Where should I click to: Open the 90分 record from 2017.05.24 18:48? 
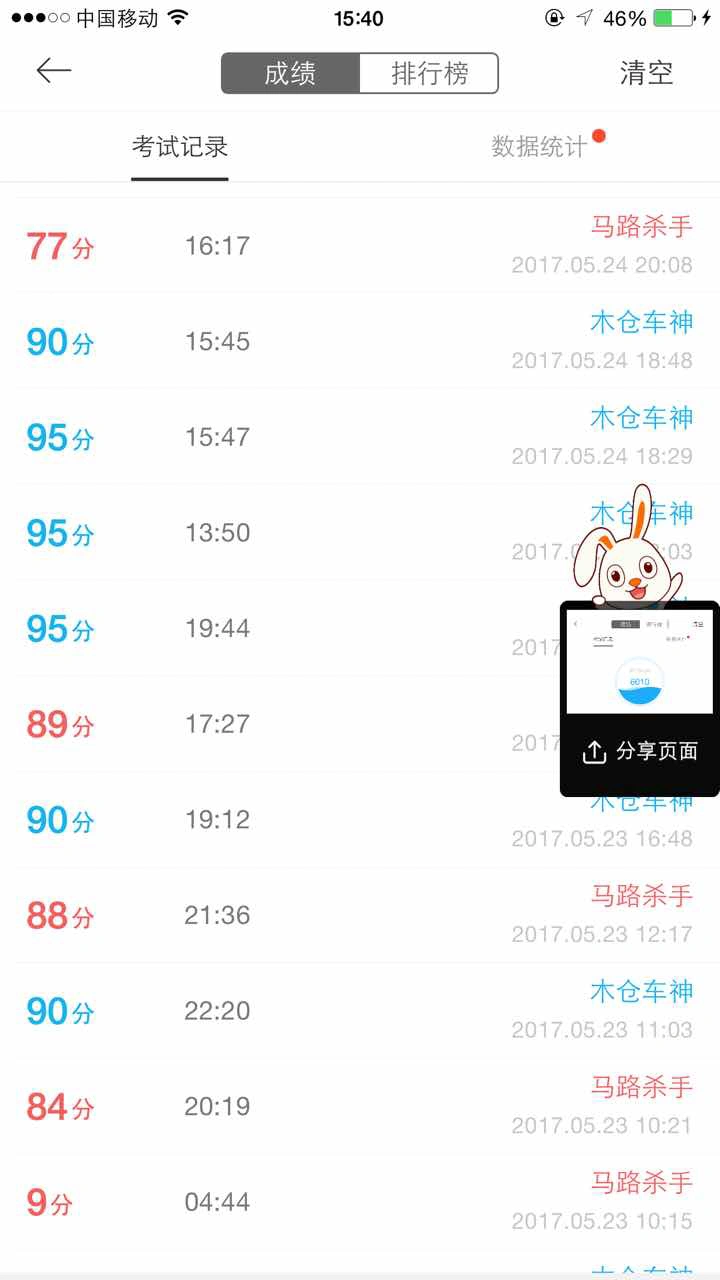click(360, 341)
